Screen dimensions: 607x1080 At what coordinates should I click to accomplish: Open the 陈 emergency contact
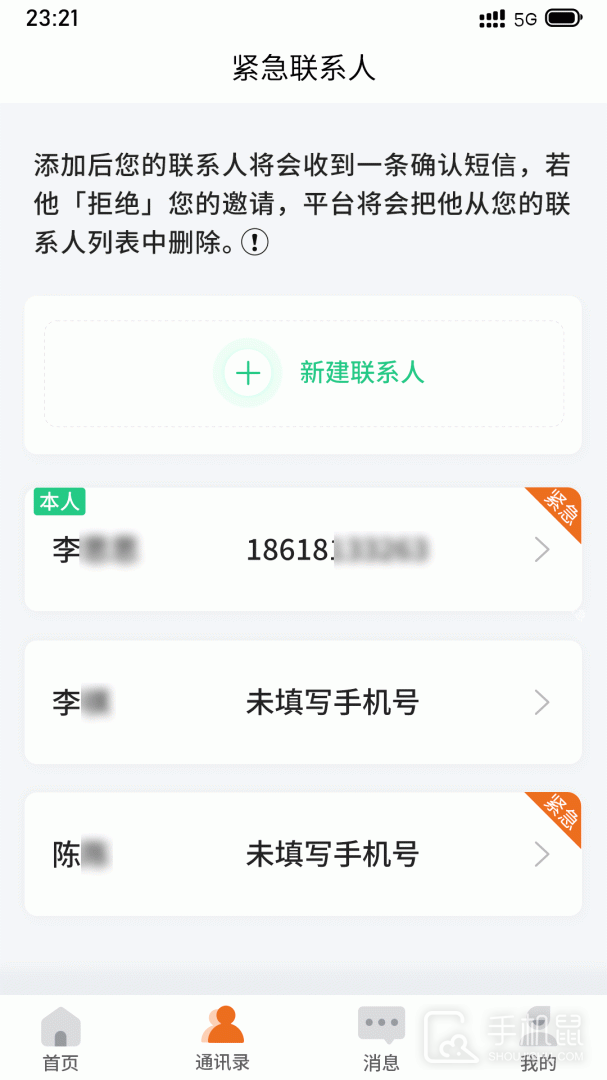[x=303, y=855]
